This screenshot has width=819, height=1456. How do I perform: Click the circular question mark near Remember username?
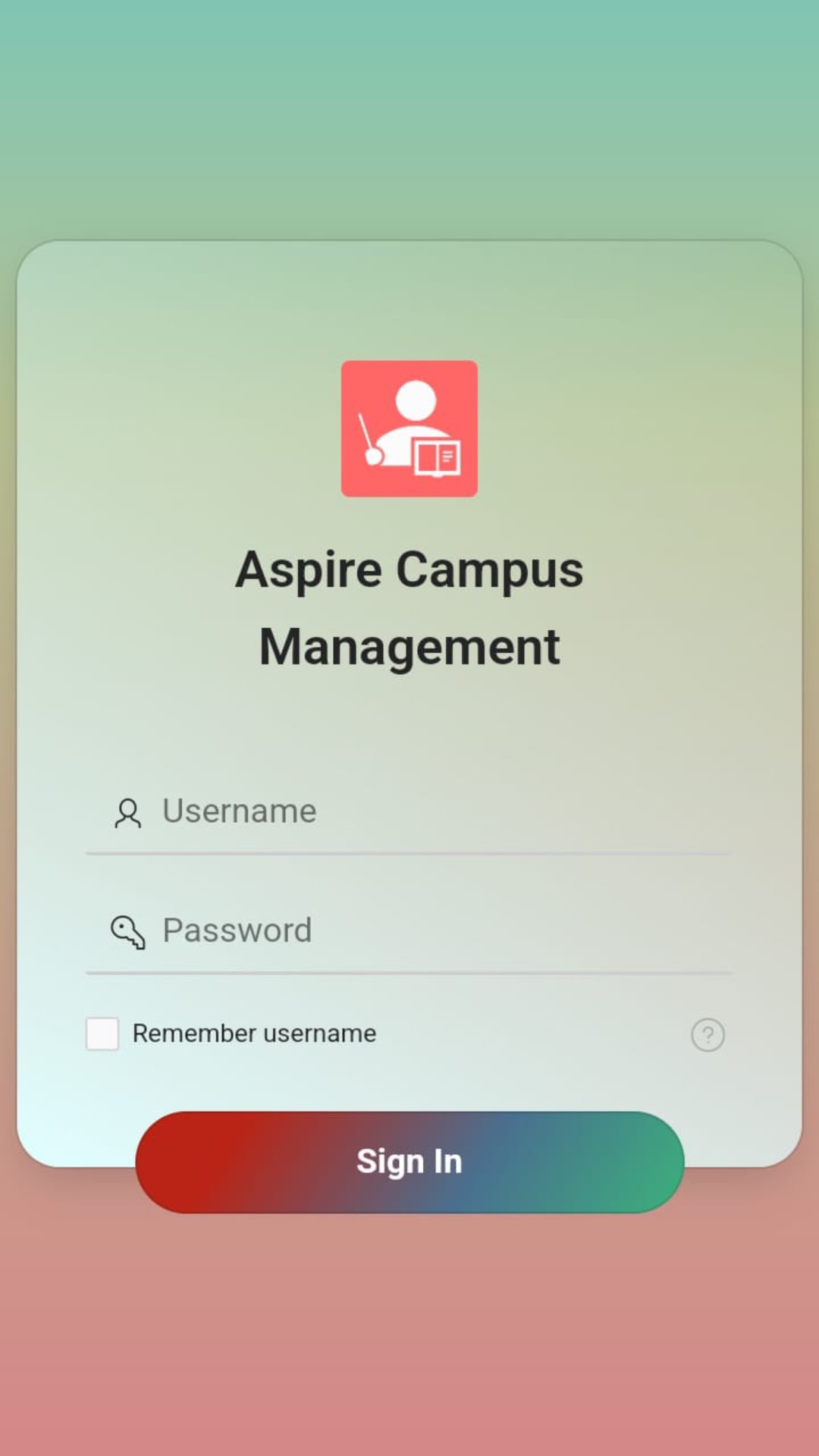coord(708,1034)
